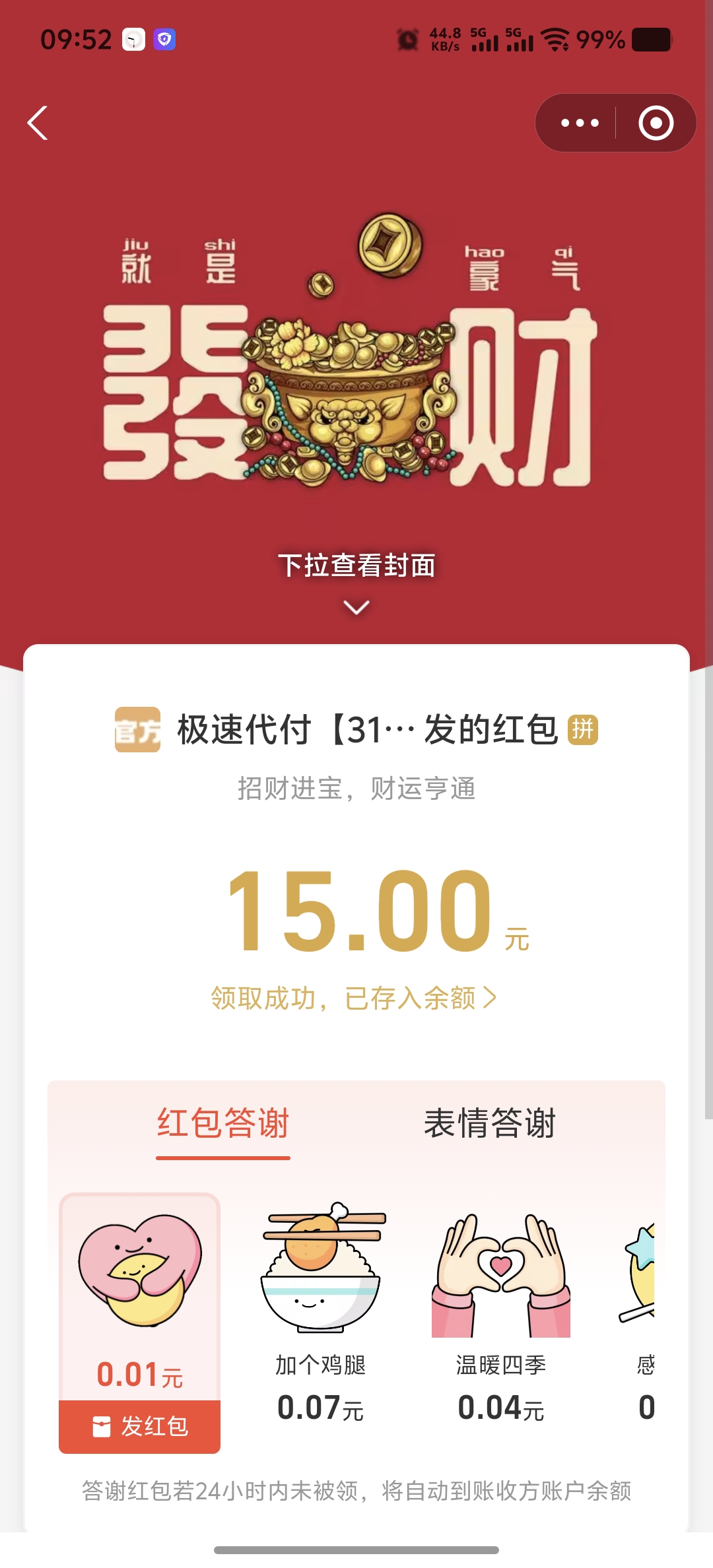Screen dimensions: 713x1568
Task: Tap 下拉查看封面 to view the cover
Action: (x=356, y=566)
